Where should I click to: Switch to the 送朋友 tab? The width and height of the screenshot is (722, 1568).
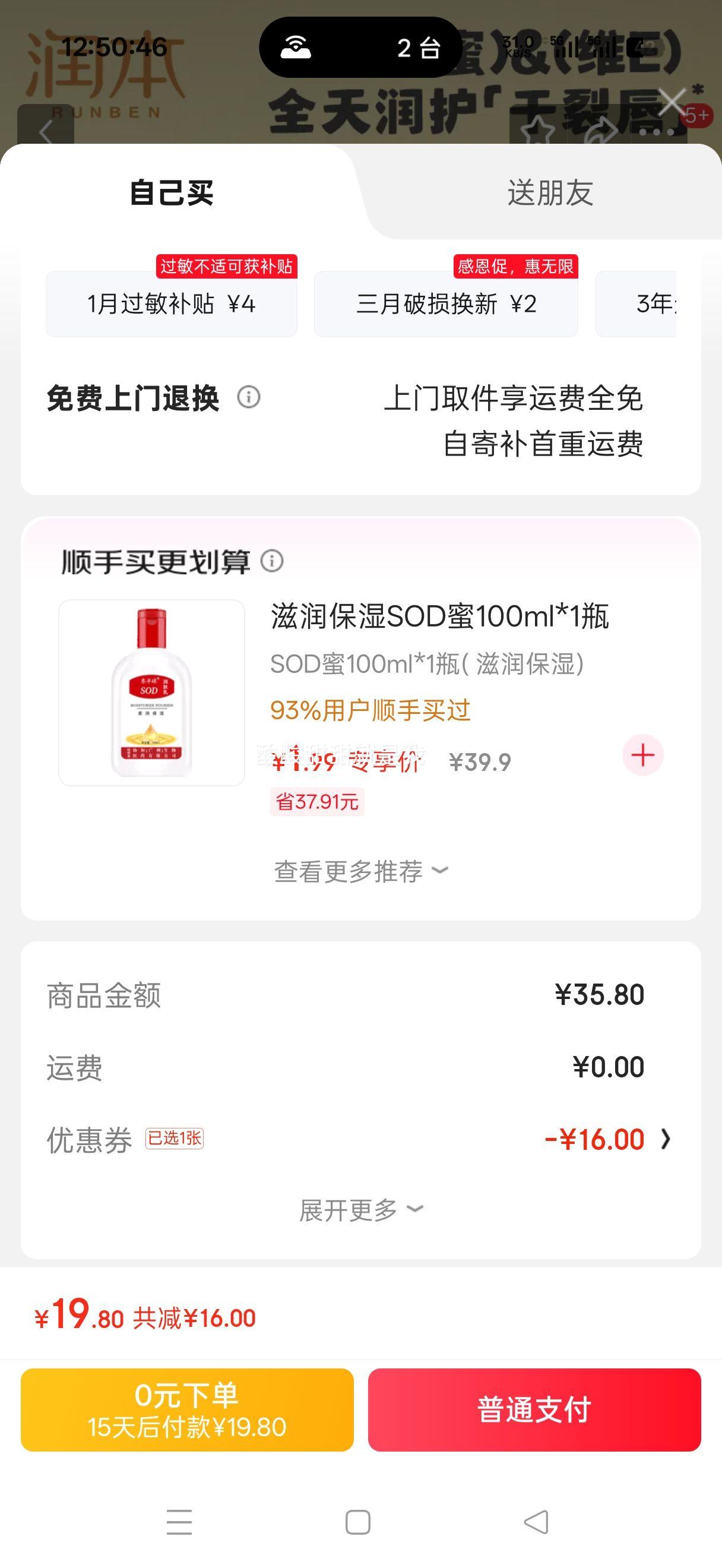550,193
